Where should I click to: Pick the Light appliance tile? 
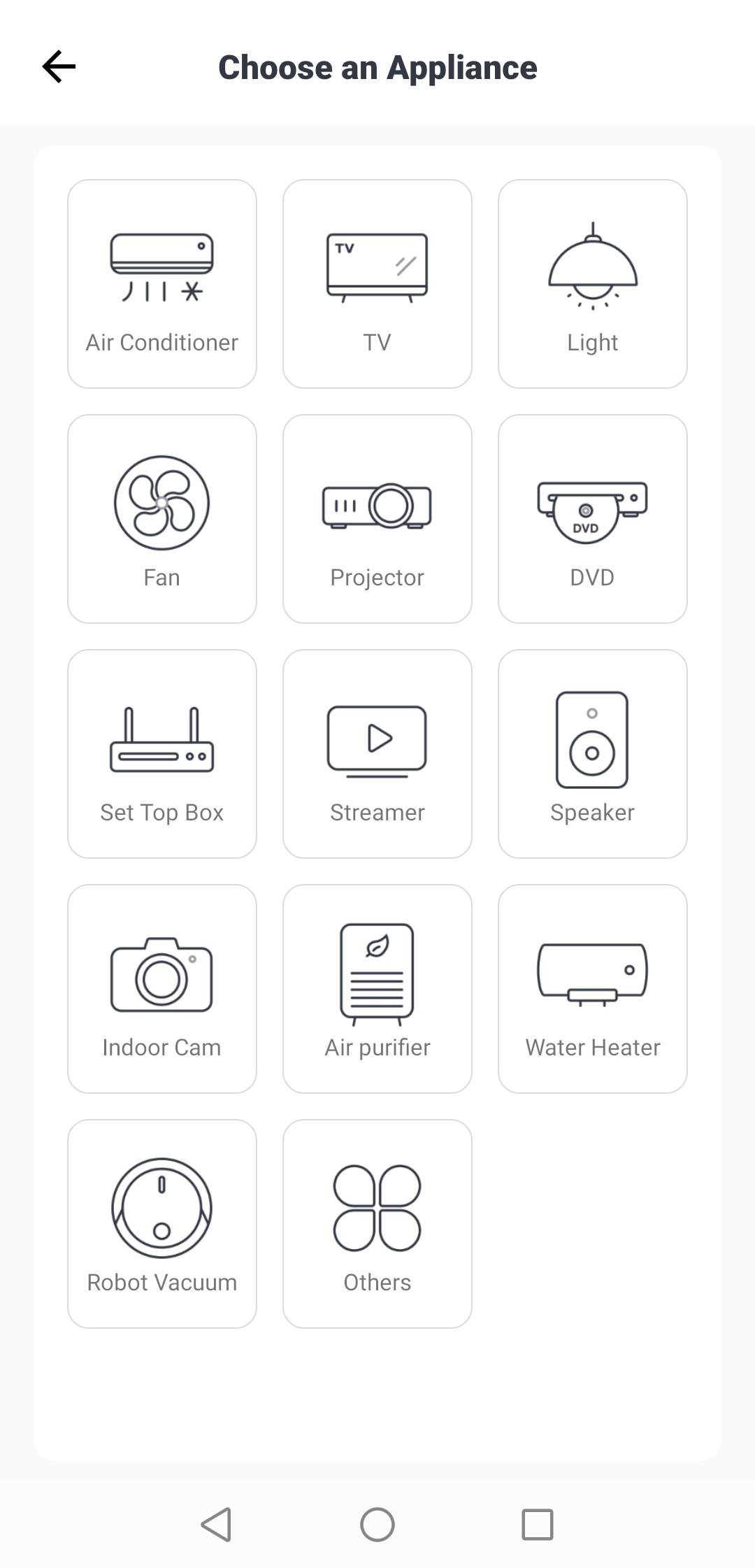pos(592,284)
